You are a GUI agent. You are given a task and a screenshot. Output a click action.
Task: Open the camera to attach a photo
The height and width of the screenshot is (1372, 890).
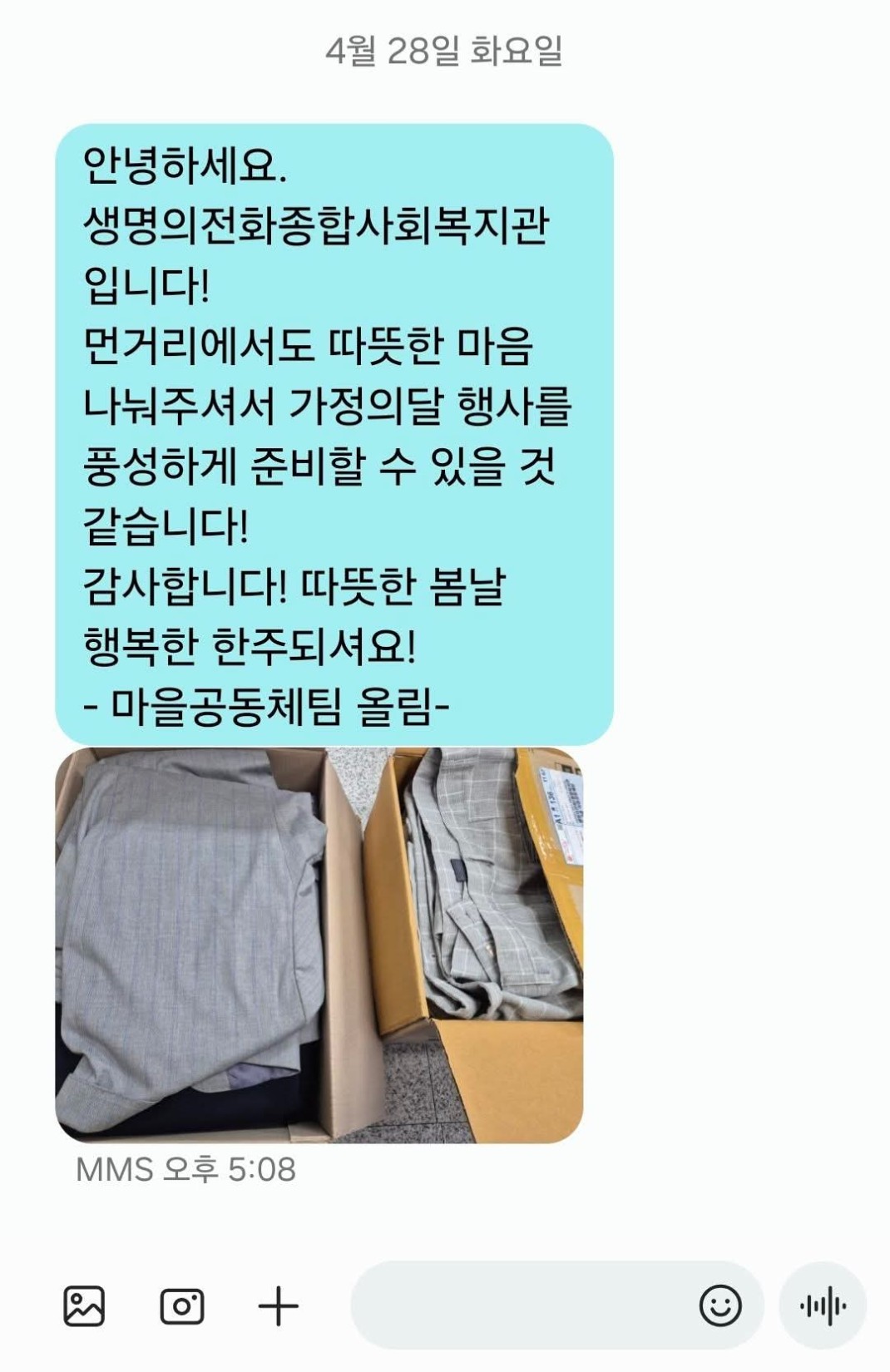[181, 1305]
